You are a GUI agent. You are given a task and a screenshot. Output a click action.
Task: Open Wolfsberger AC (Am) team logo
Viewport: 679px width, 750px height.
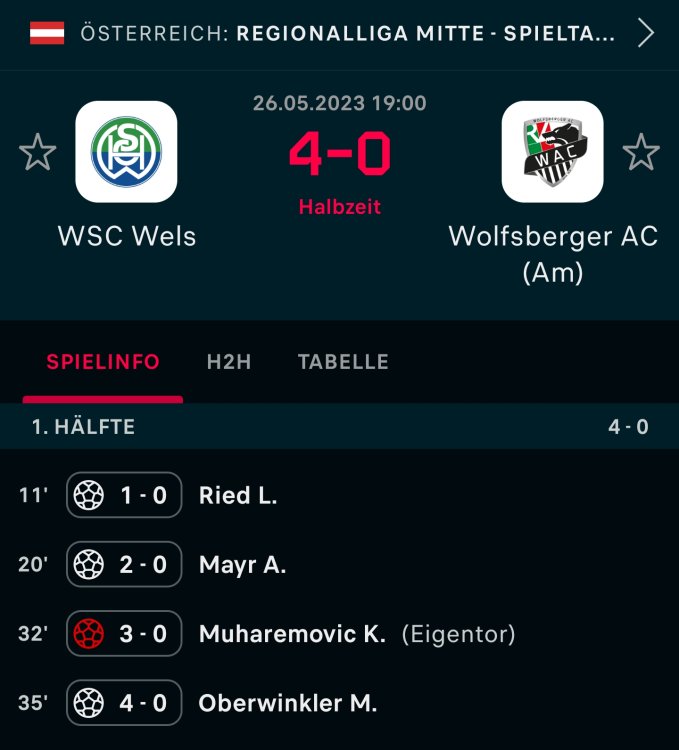(x=552, y=151)
